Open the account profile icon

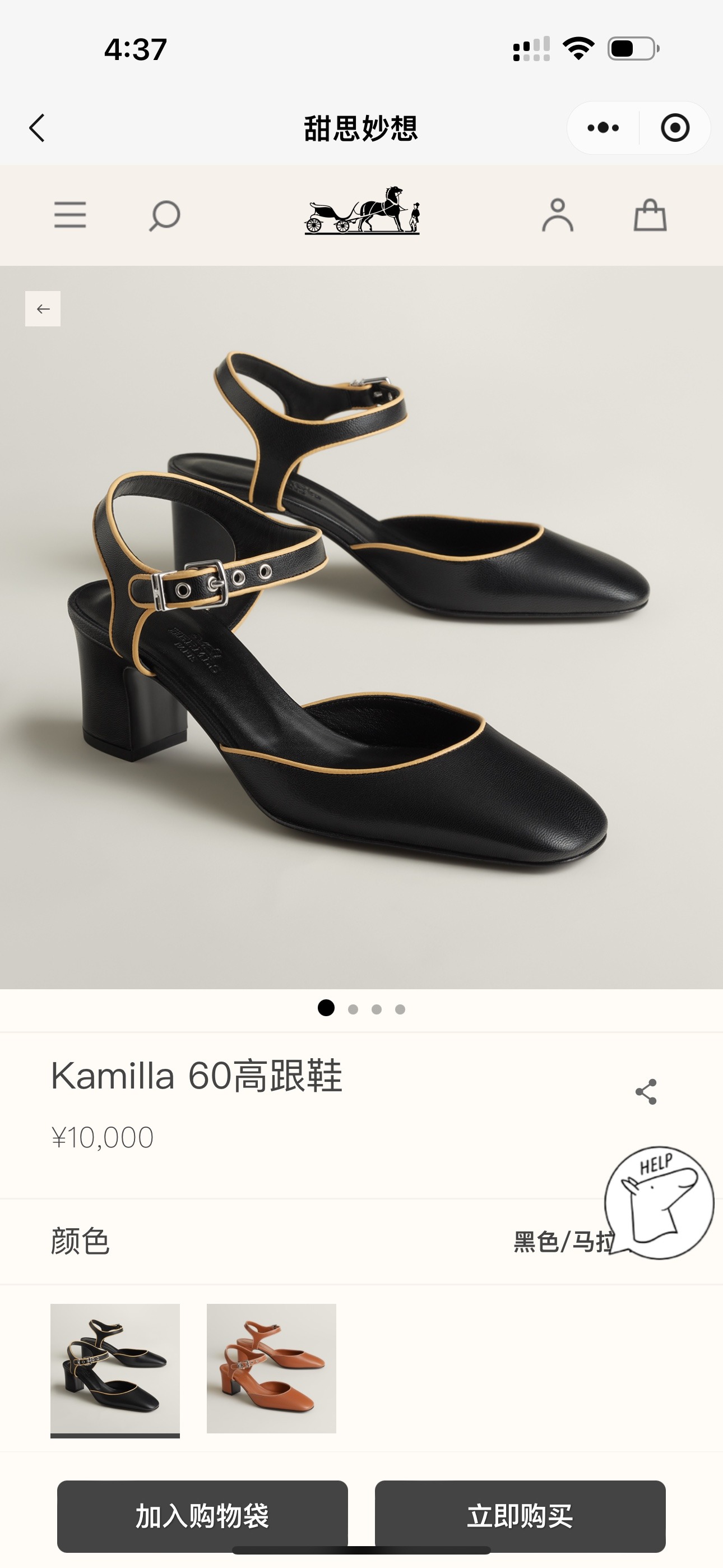(x=558, y=215)
